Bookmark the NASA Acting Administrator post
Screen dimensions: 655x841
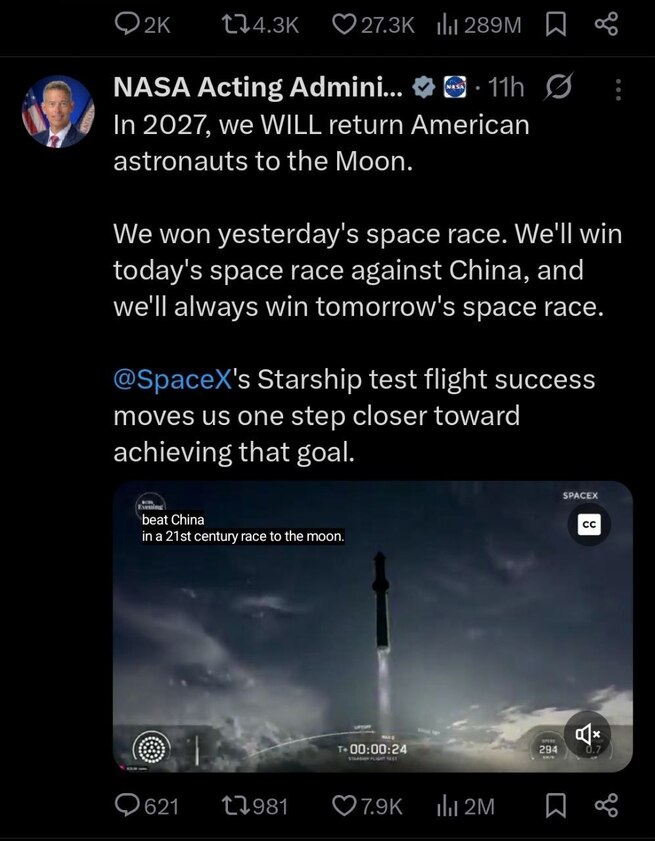[x=556, y=805]
